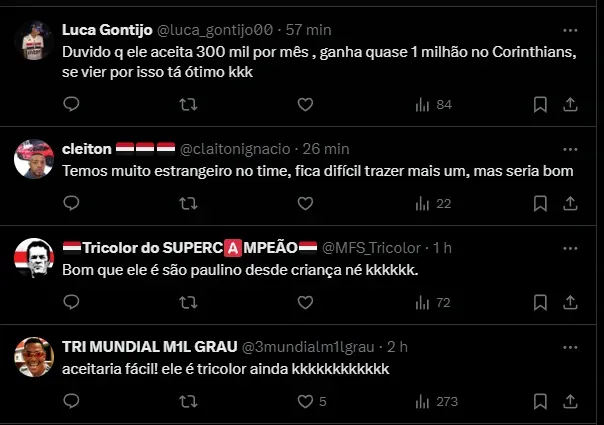Repost the Tricolor do SUPERCAMPEÃO tweet

coord(188,302)
